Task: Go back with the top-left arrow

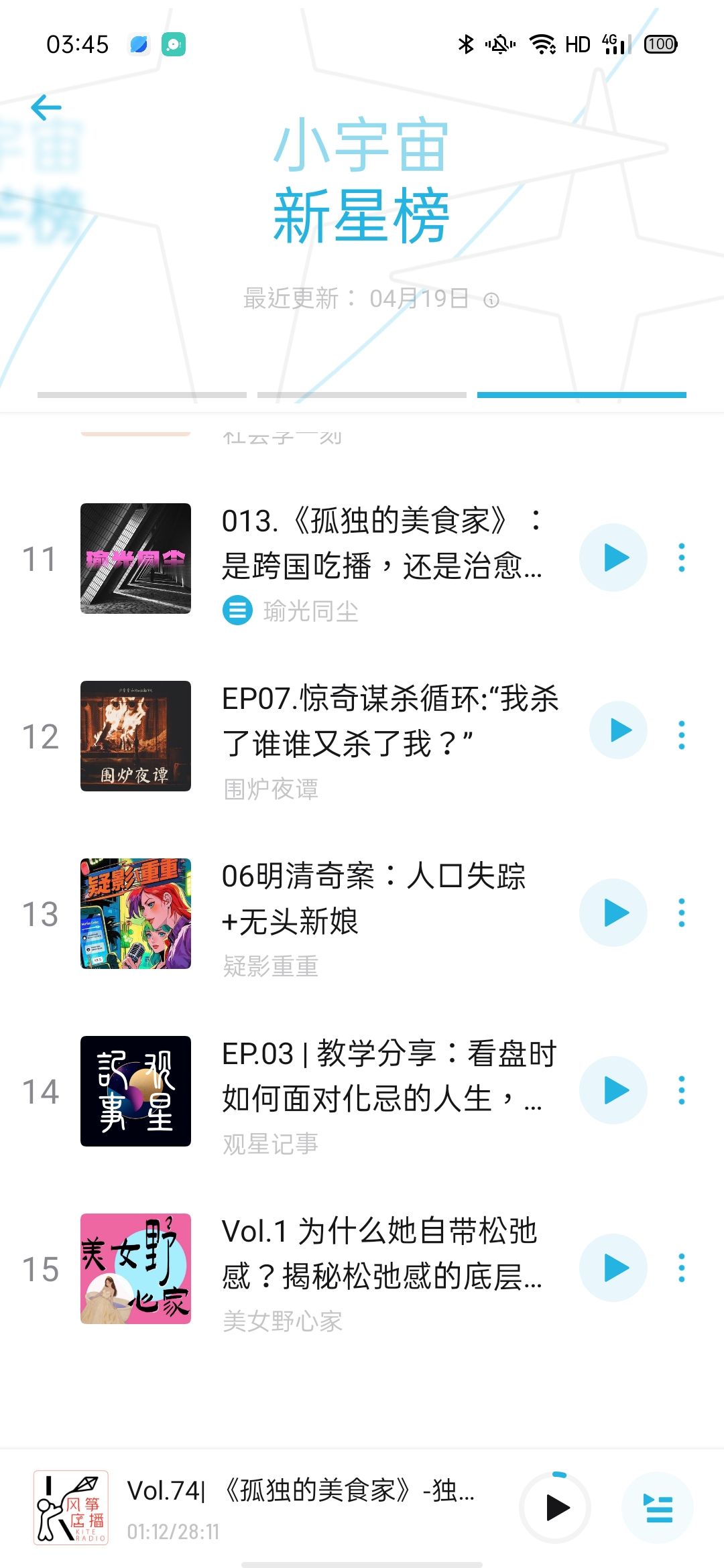Action: tap(46, 107)
